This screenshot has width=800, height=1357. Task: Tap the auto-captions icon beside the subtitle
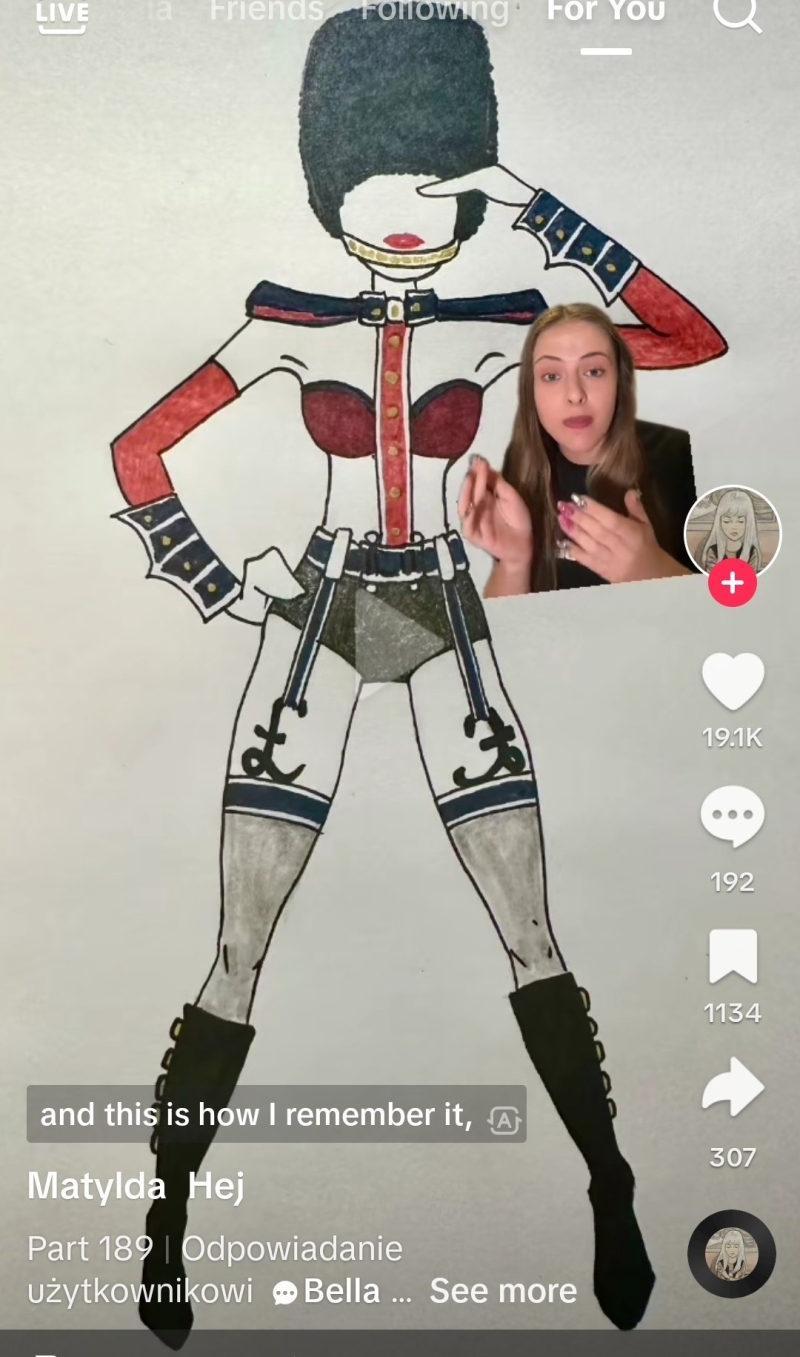503,1120
